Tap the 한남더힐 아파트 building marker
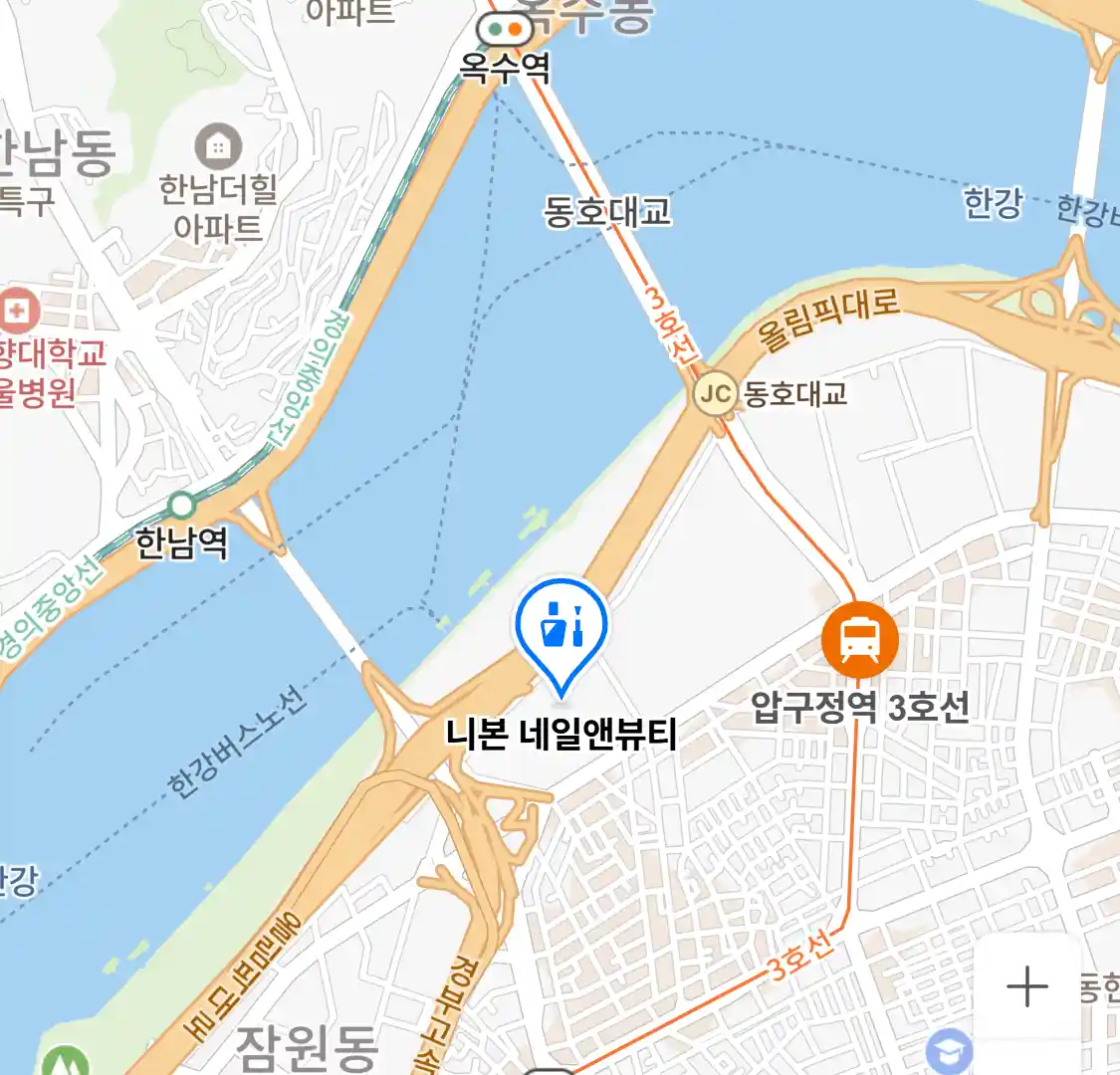This screenshot has height=1075, width=1120. (218, 148)
